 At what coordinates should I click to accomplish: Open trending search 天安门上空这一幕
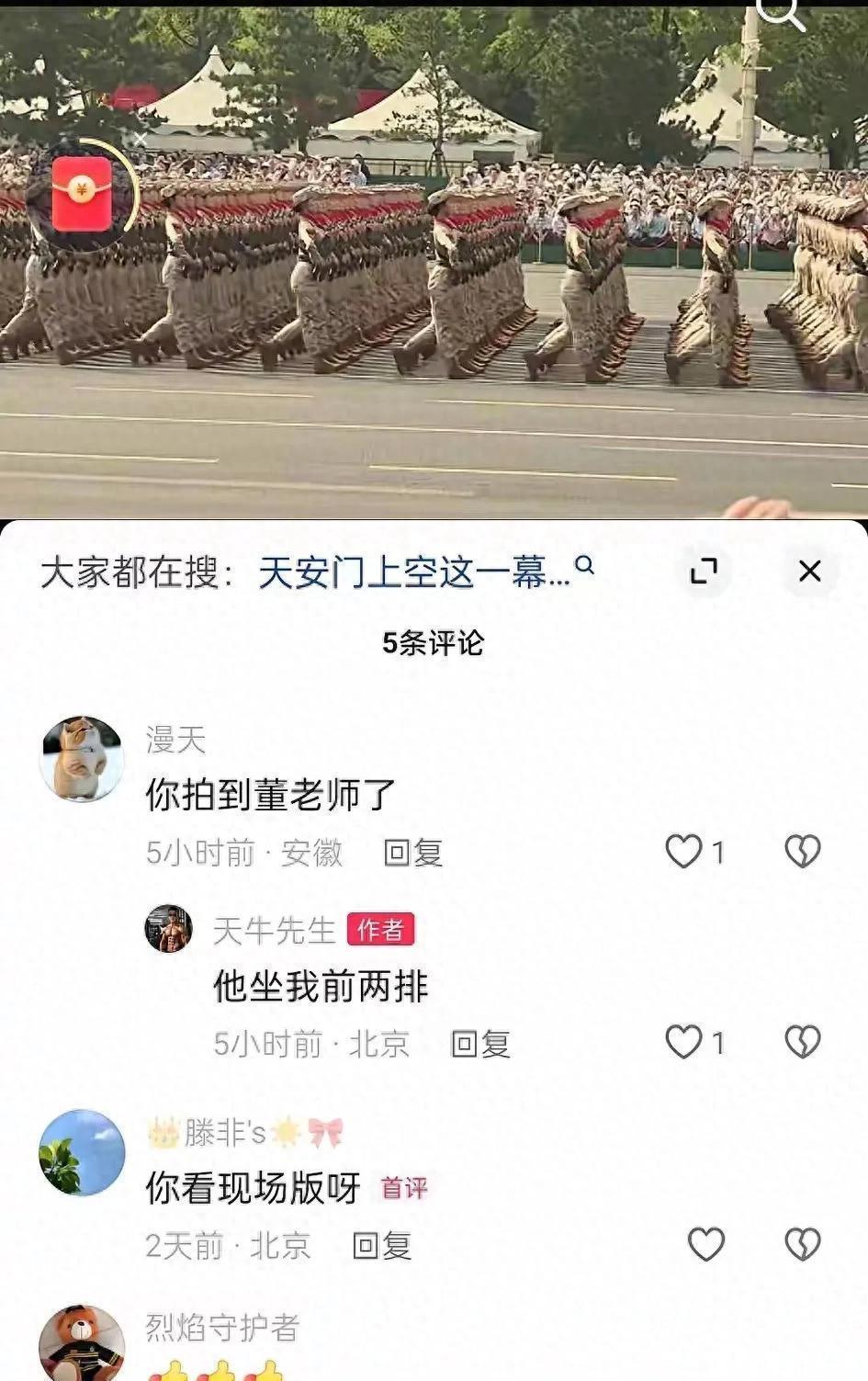pos(414,572)
